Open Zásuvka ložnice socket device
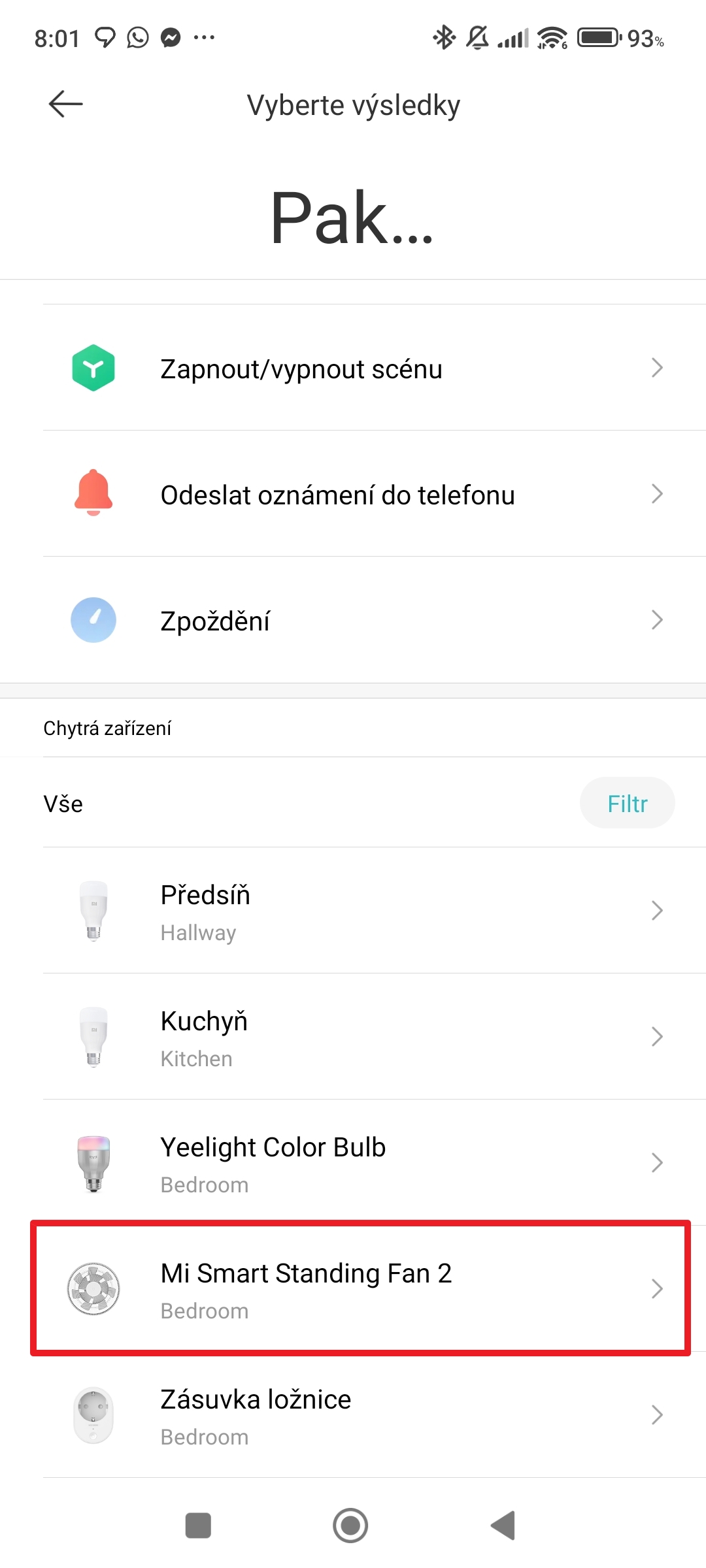The height and width of the screenshot is (1568, 706). click(x=353, y=1416)
